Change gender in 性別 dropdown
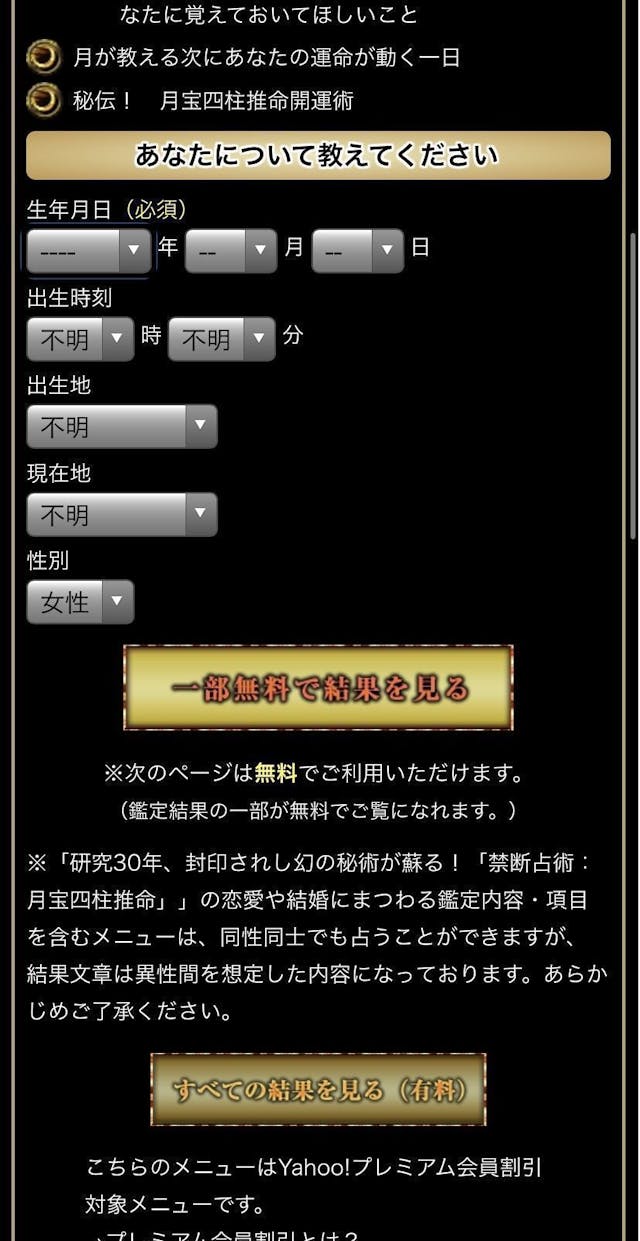Image resolution: width=640 pixels, height=1241 pixels. [x=80, y=603]
